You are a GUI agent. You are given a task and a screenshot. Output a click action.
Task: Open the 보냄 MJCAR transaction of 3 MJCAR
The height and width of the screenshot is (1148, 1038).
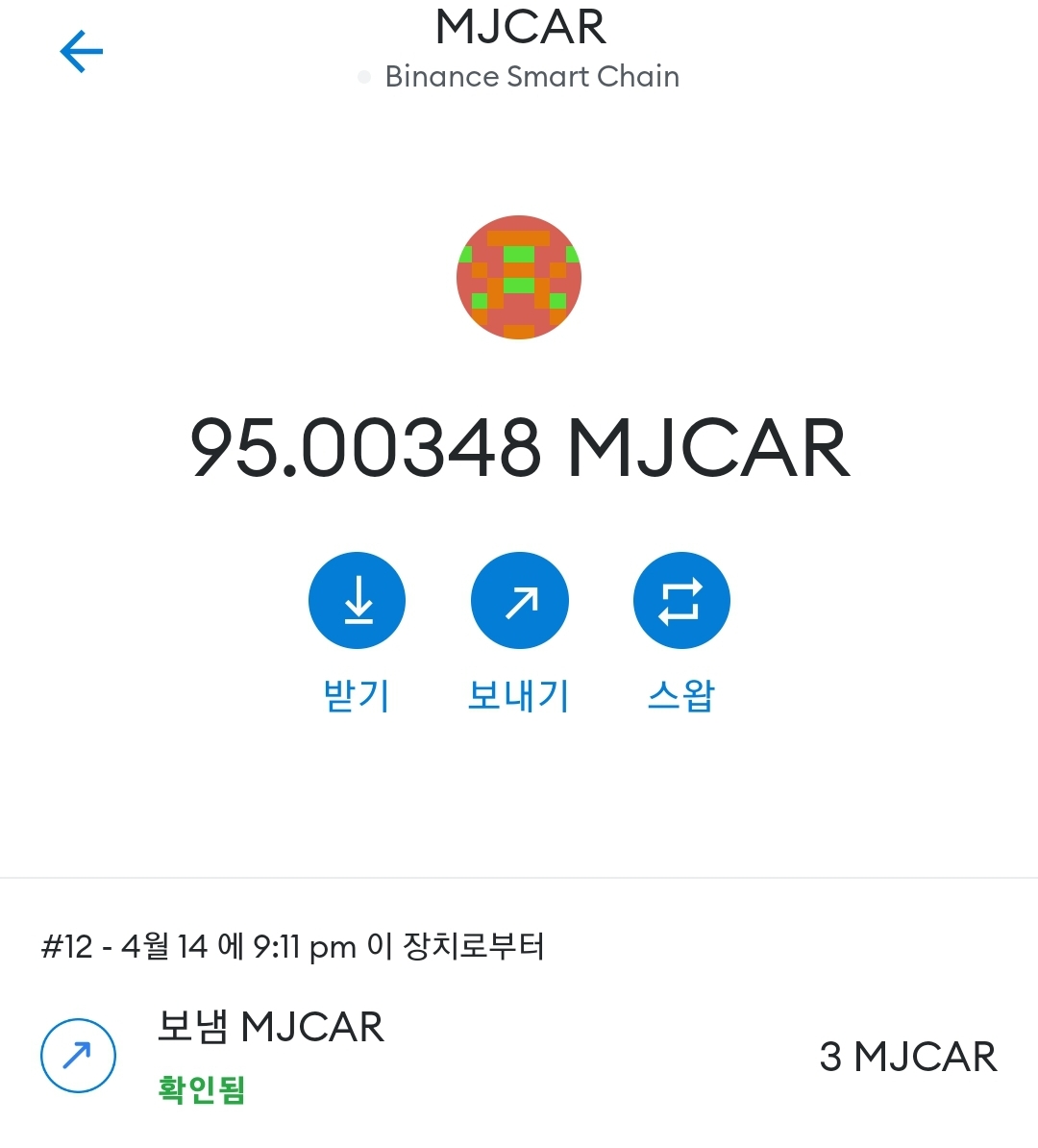(519, 1056)
